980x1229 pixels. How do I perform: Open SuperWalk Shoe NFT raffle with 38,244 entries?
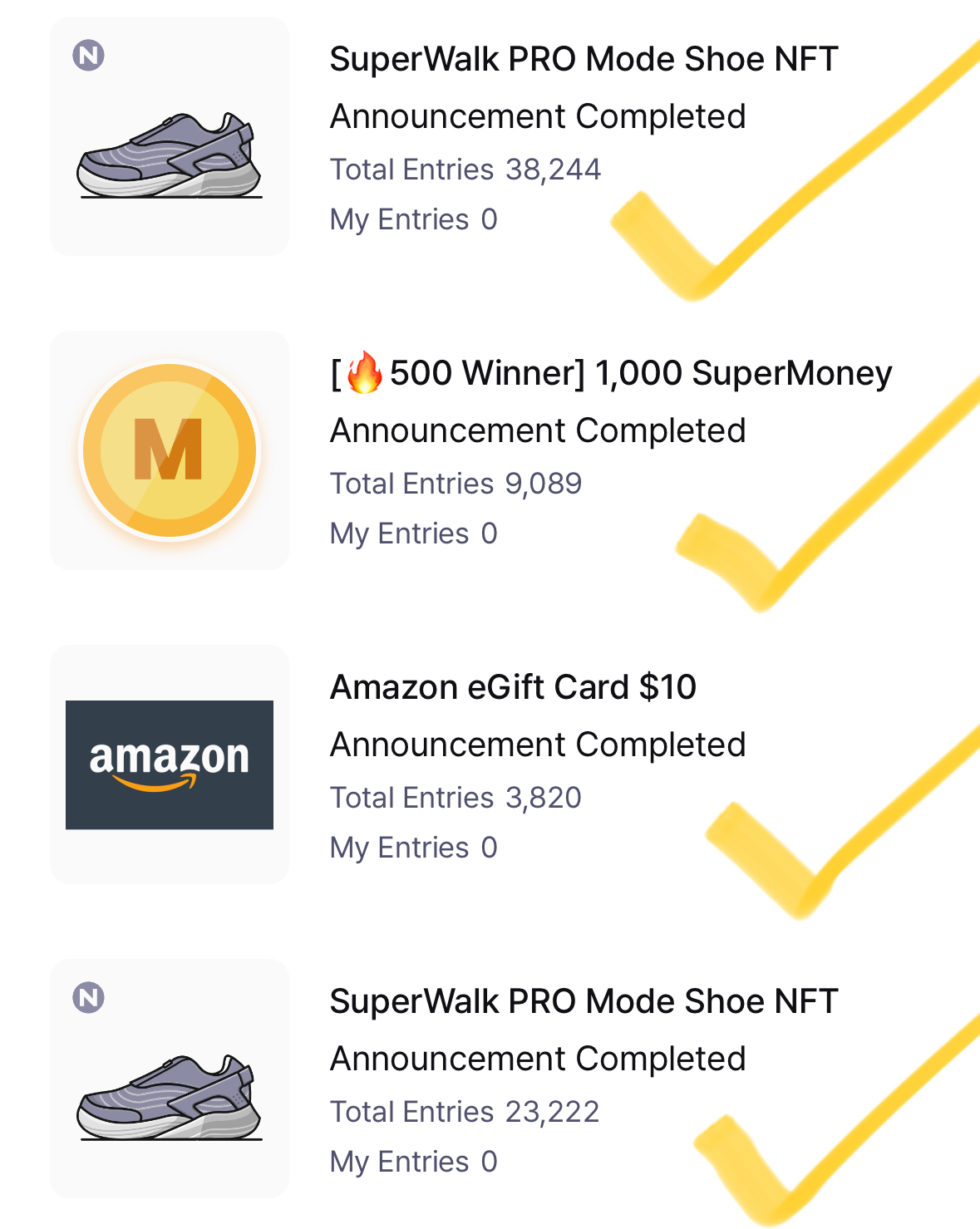click(583, 60)
